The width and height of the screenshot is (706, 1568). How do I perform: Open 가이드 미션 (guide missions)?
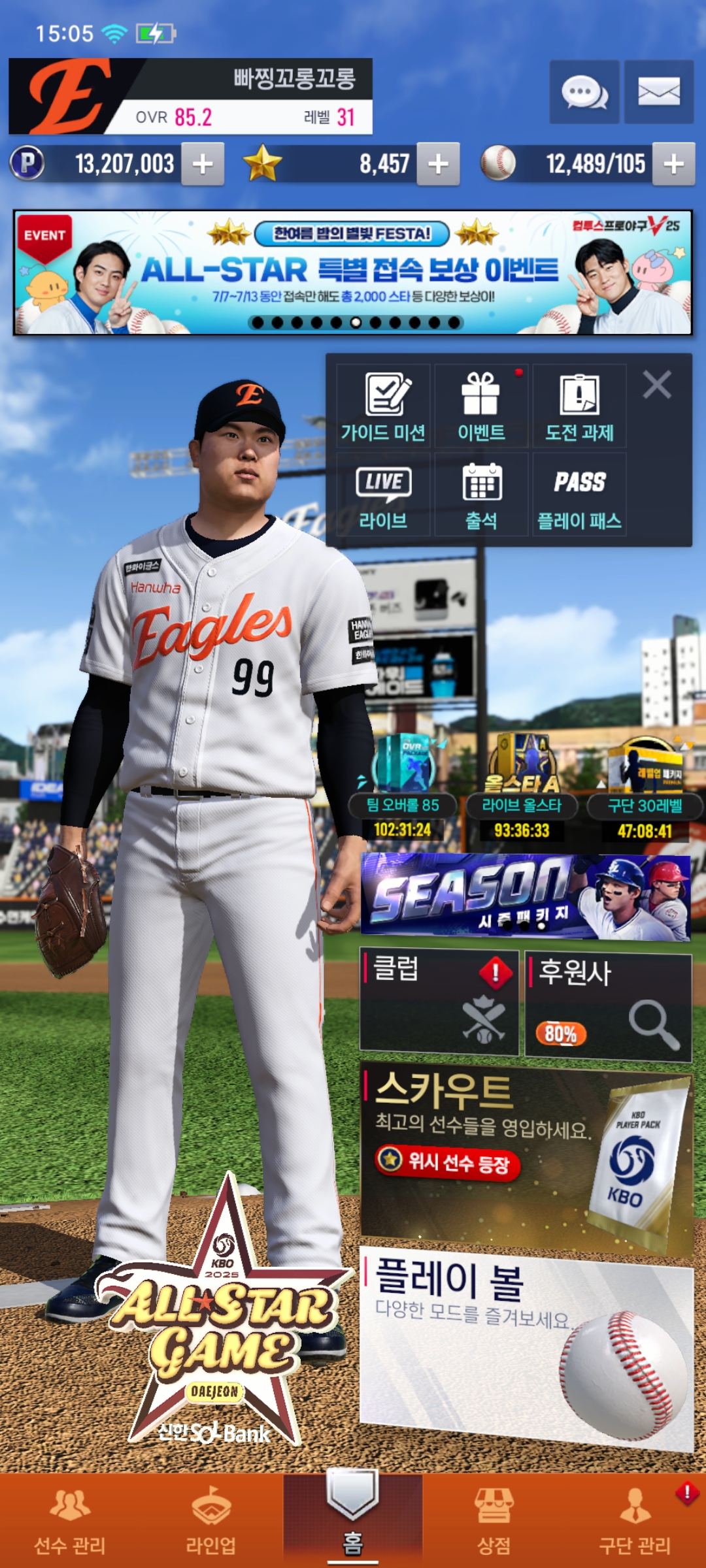click(x=383, y=406)
